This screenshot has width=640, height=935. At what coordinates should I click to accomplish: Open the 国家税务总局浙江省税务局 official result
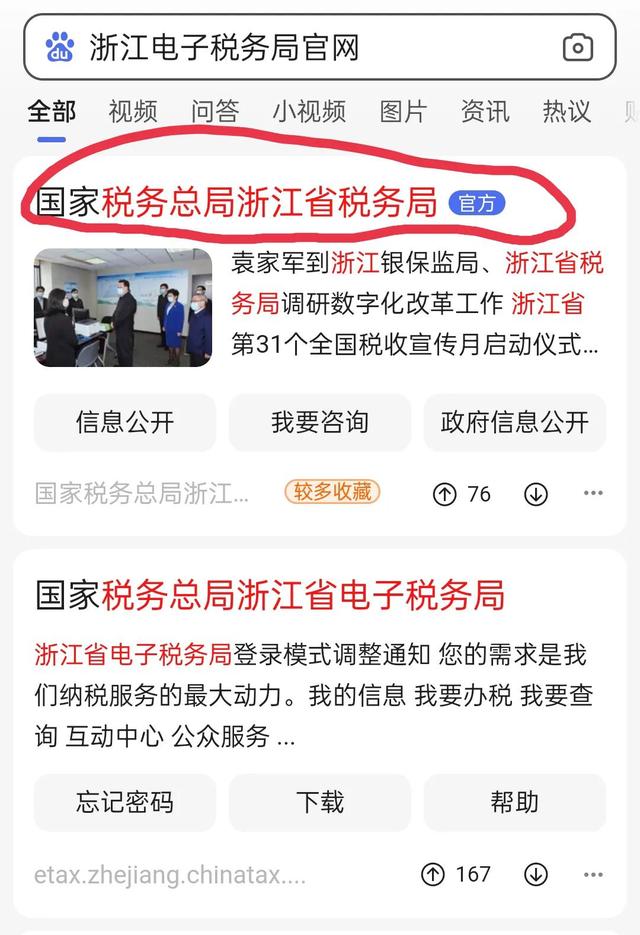pos(237,203)
